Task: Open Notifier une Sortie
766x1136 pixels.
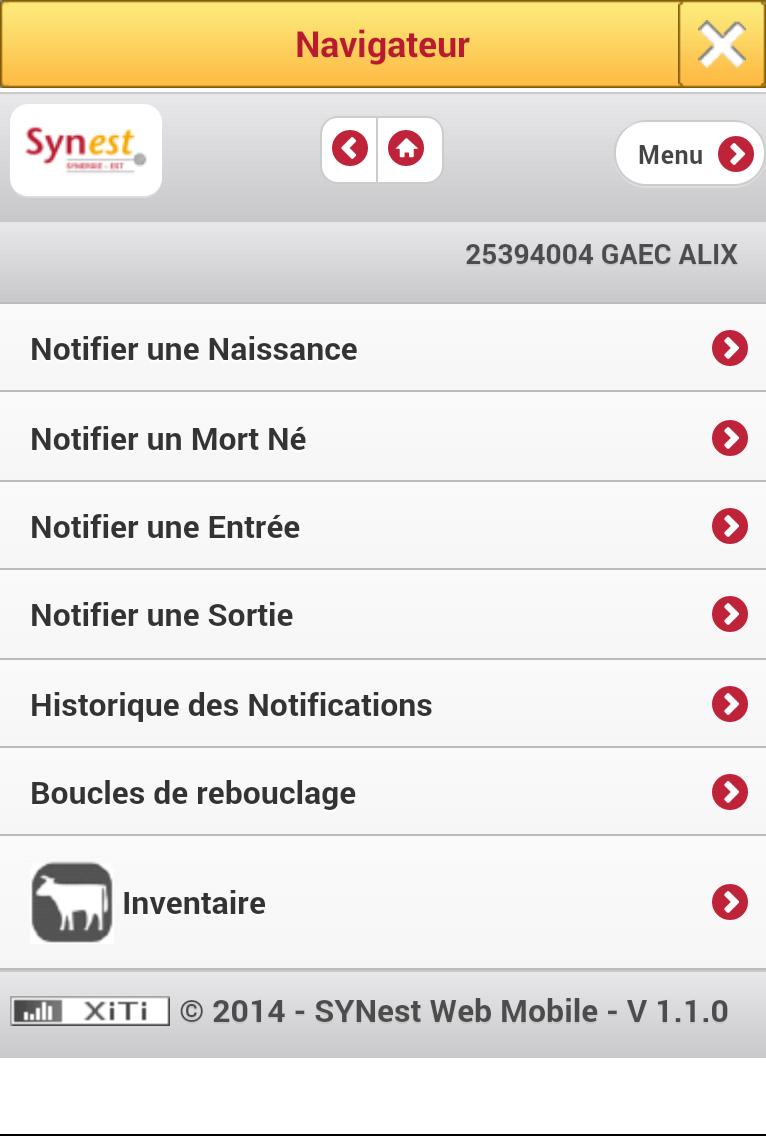Action: (383, 614)
